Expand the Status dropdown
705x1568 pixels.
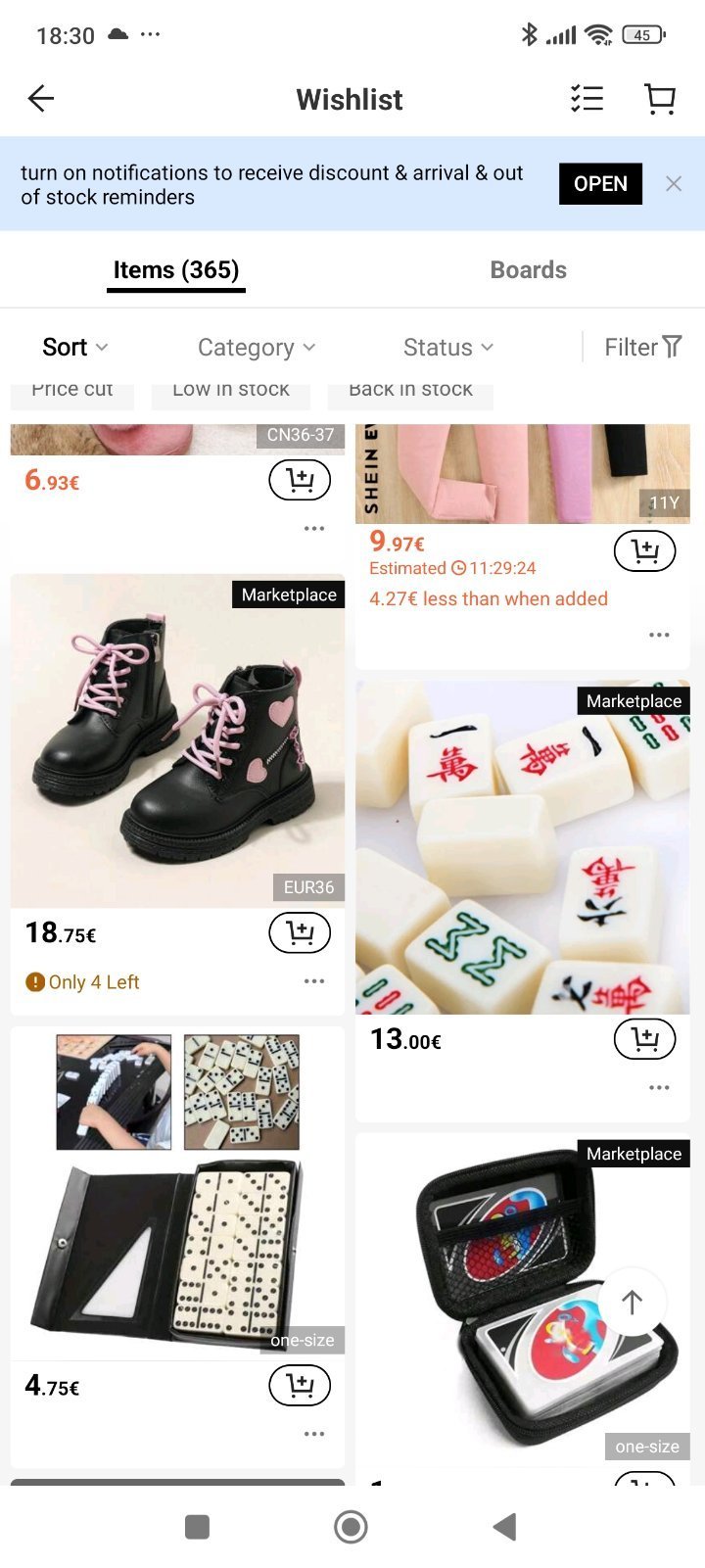(447, 348)
